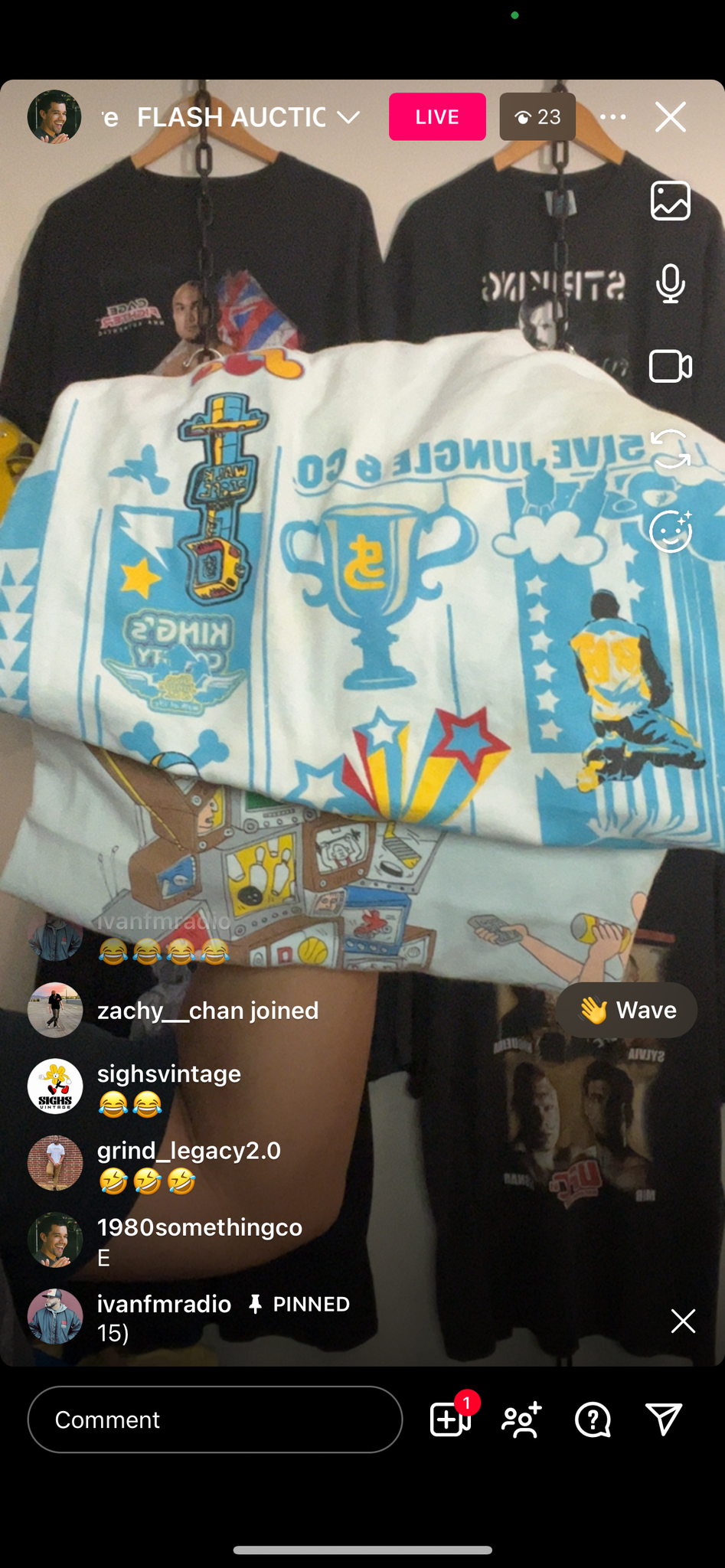
Task: Turn off the video camera
Action: click(x=671, y=366)
